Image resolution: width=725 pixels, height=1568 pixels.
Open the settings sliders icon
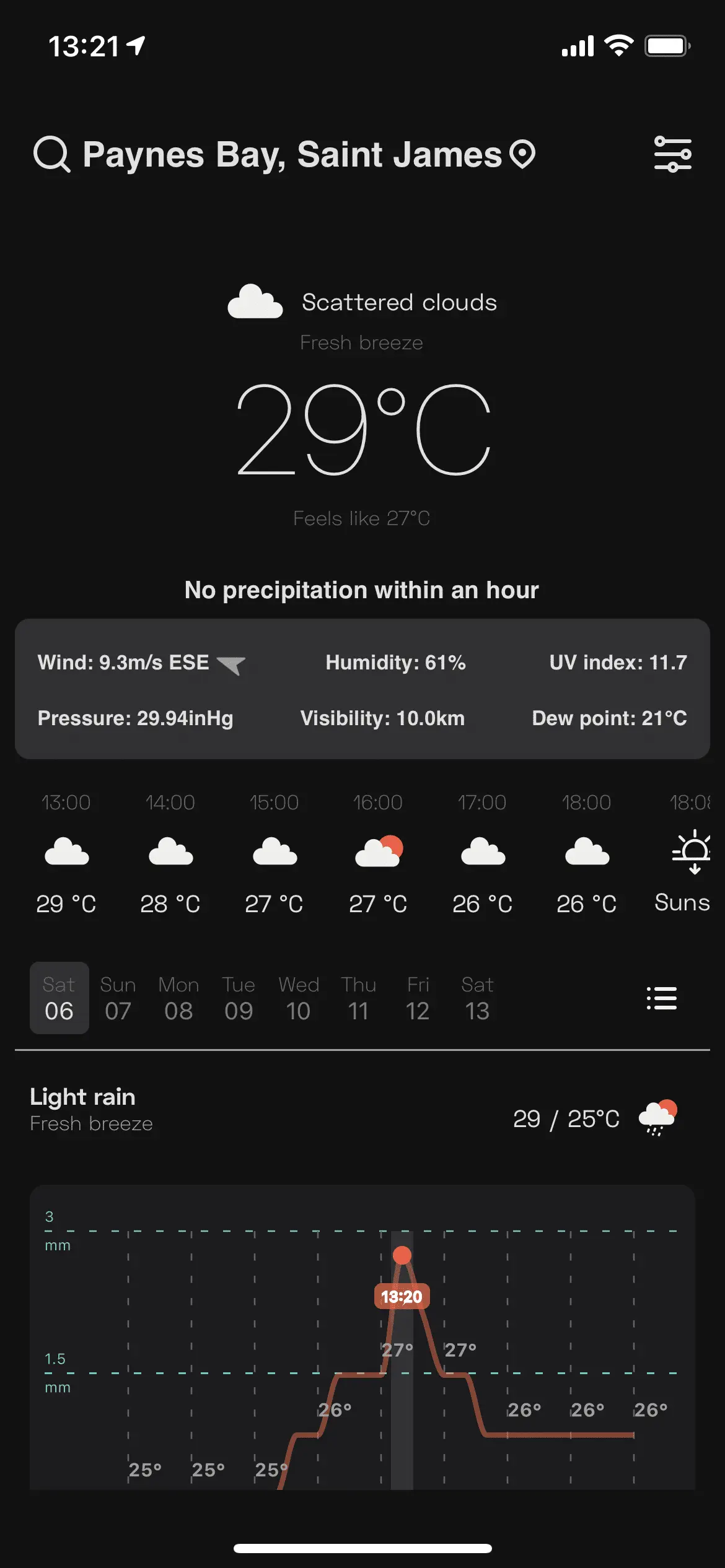point(672,154)
